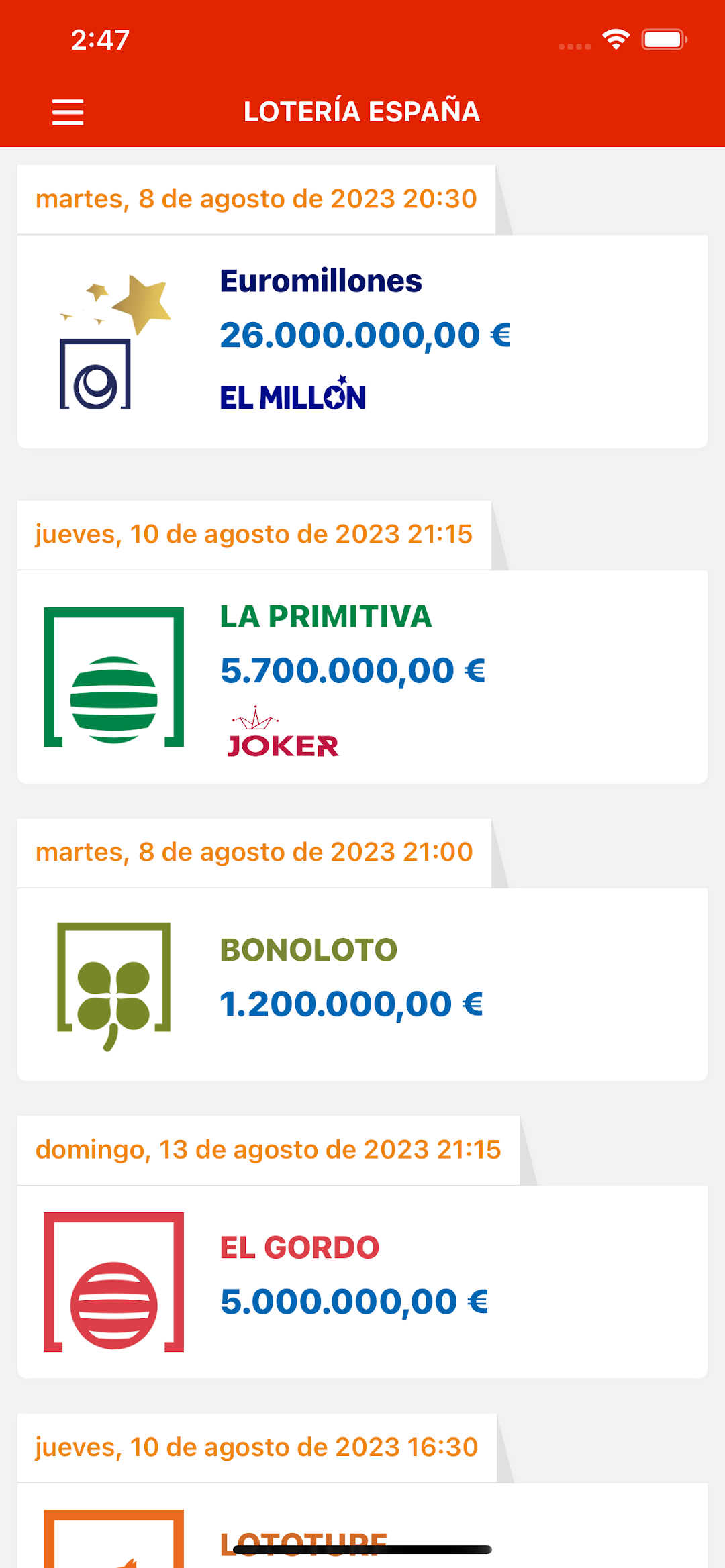
Task: Open the Euromillones lottery card
Action: click(362, 341)
